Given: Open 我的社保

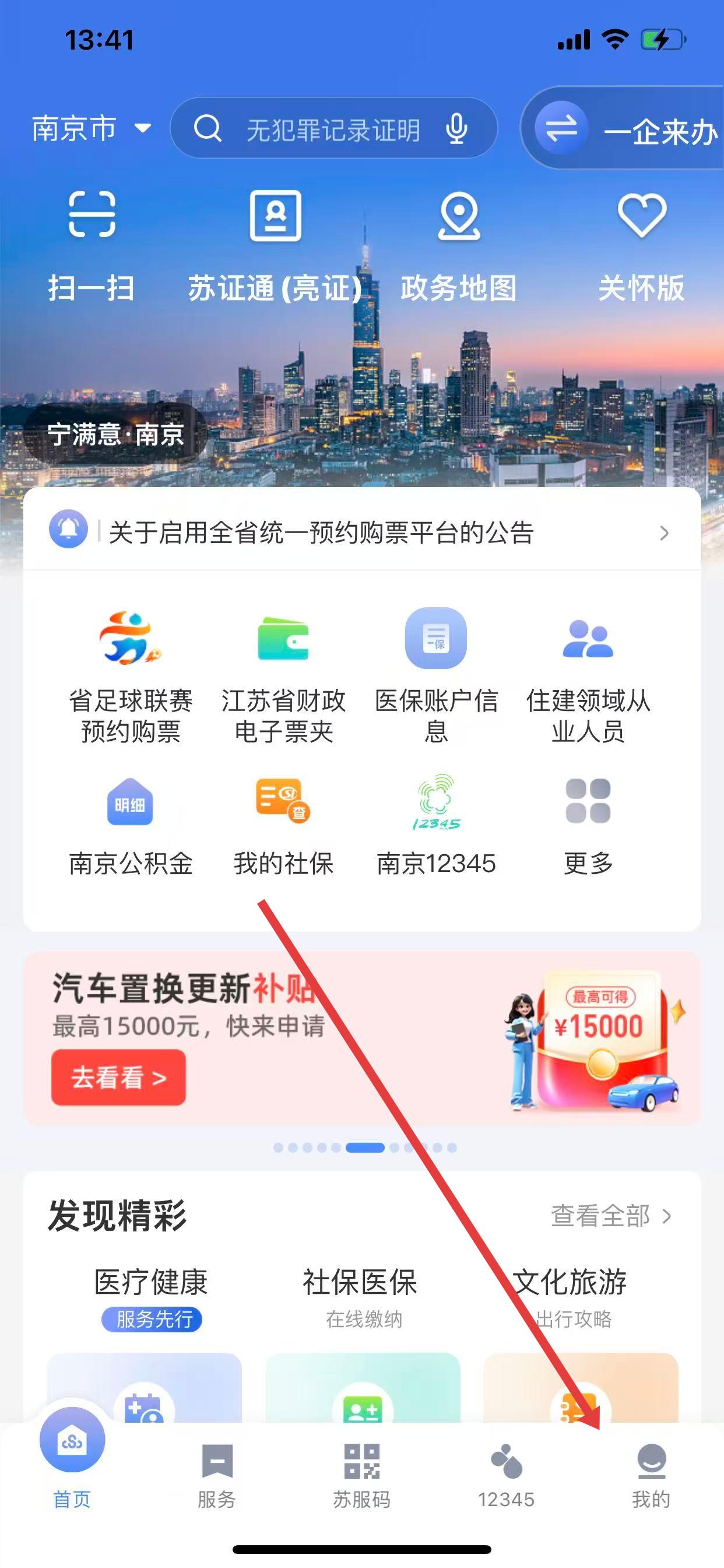Looking at the screenshot, I should click(283, 826).
